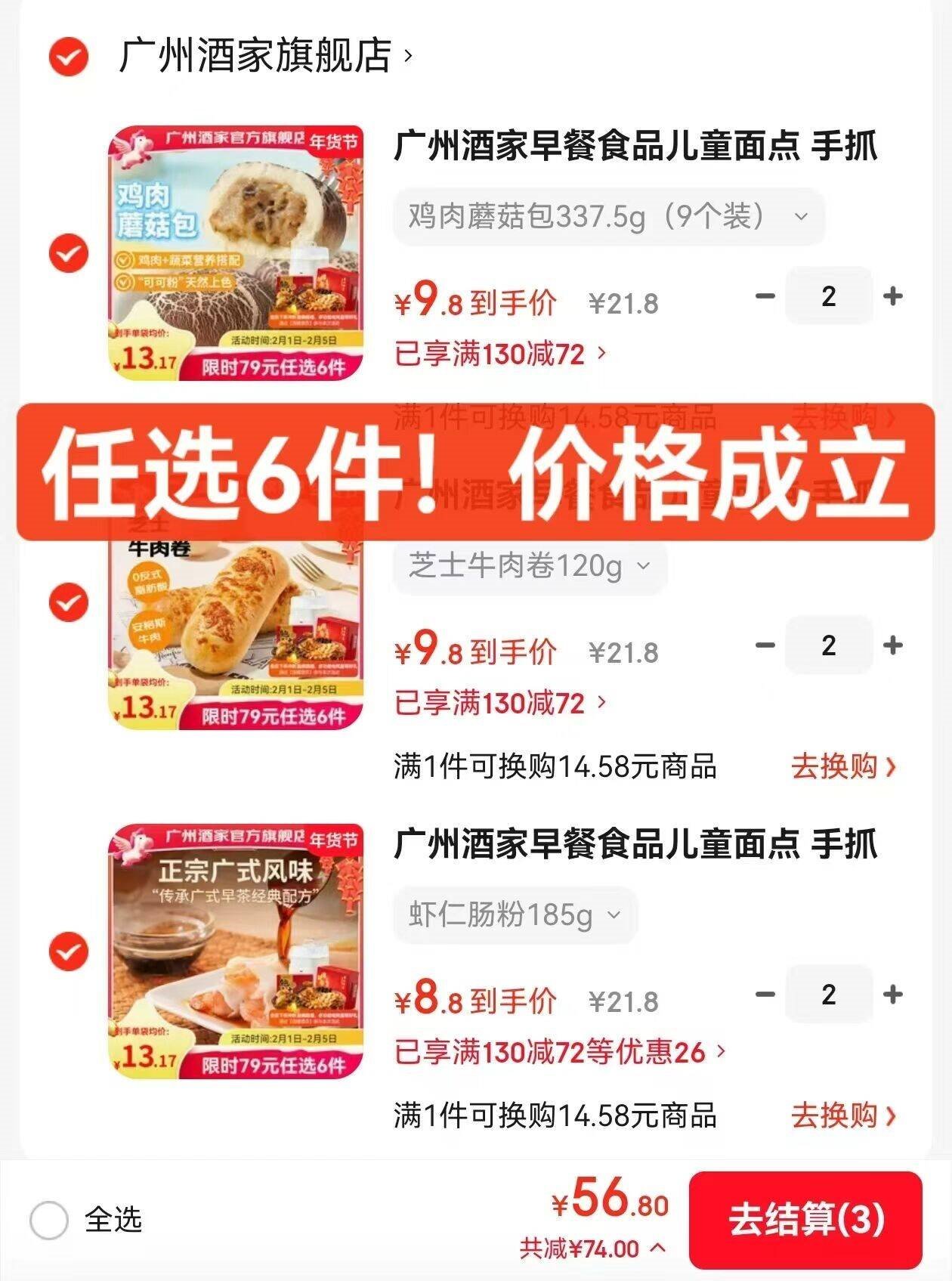Uncheck the 广州酒家旗舰店 store checkbox
Screen dimensions: 952x1281
point(68,56)
